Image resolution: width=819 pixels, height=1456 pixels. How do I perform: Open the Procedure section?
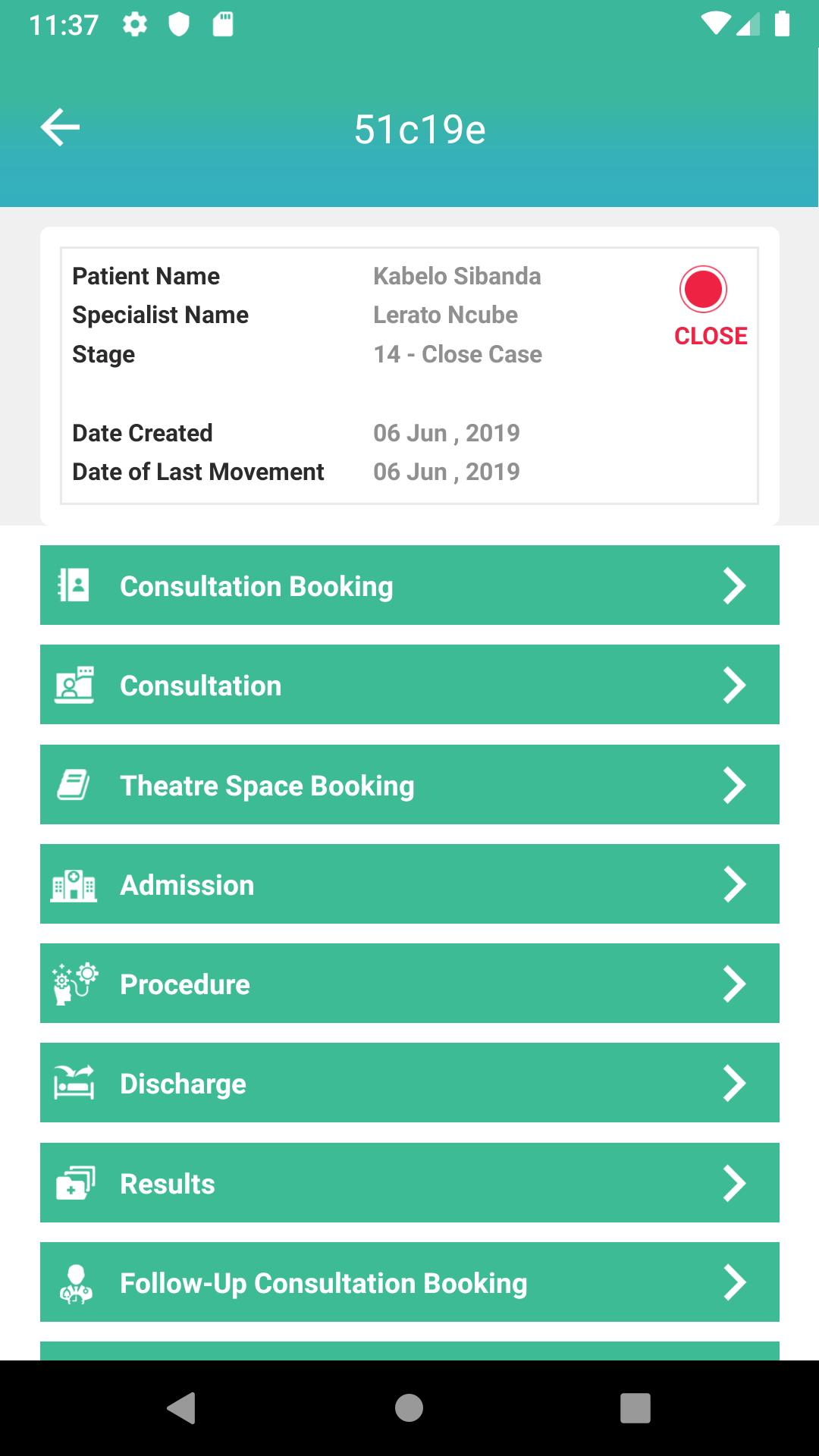pyautogui.click(x=409, y=984)
